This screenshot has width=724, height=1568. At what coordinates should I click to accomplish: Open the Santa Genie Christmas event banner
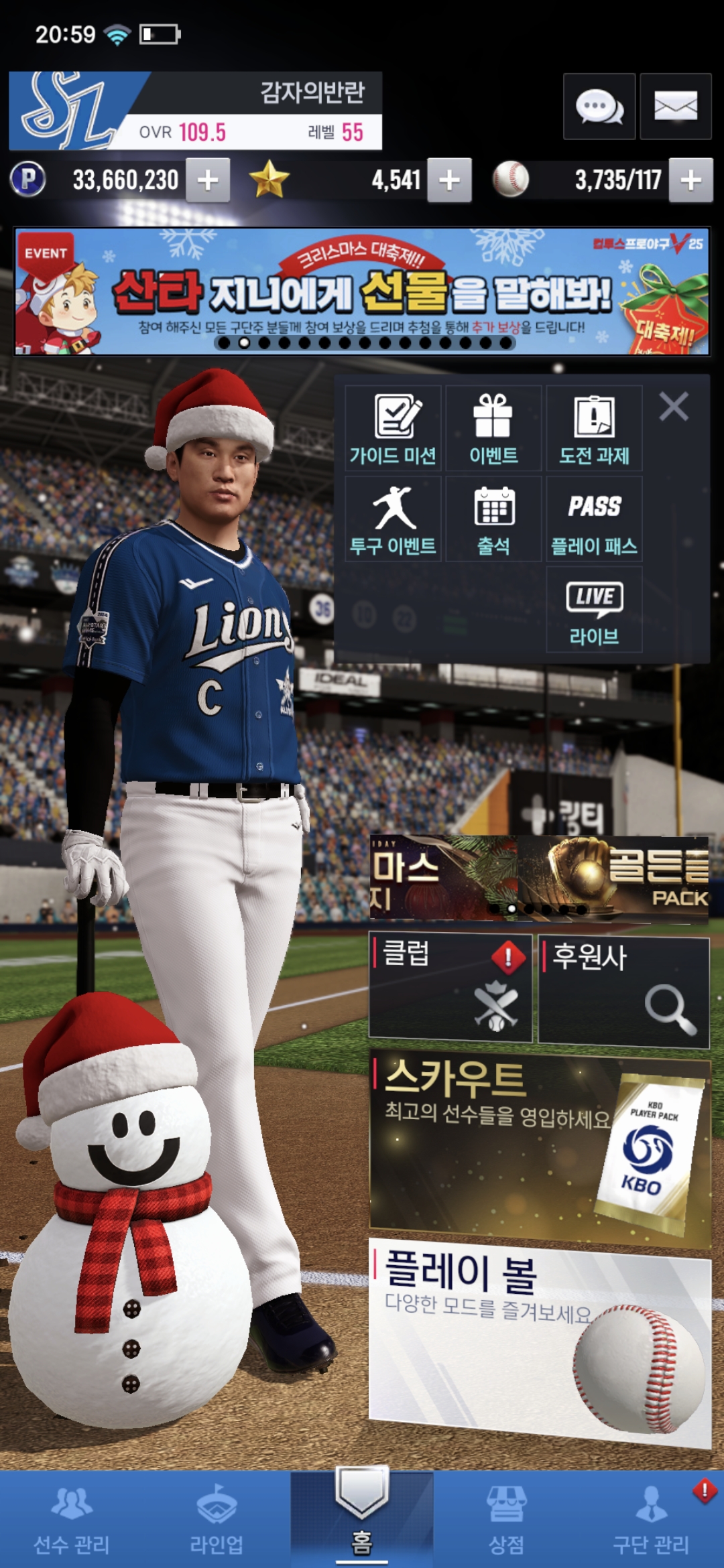pos(362,291)
